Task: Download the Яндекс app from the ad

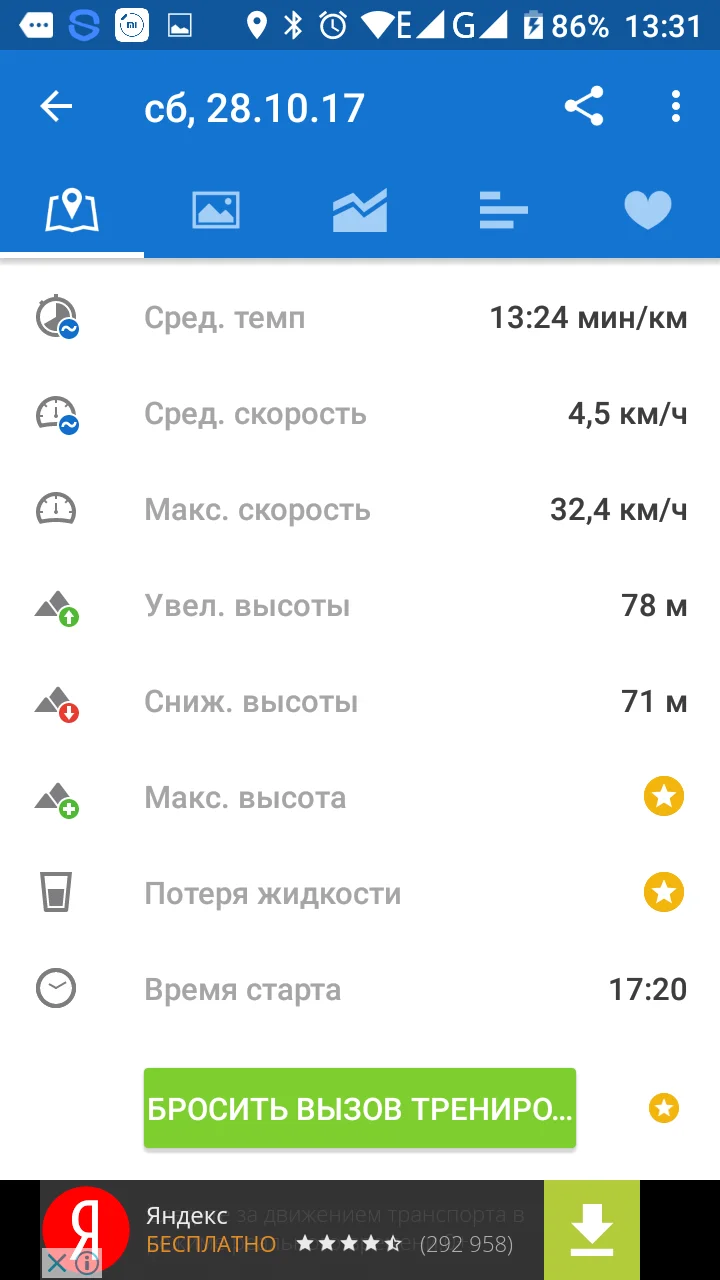Action: coord(592,1230)
